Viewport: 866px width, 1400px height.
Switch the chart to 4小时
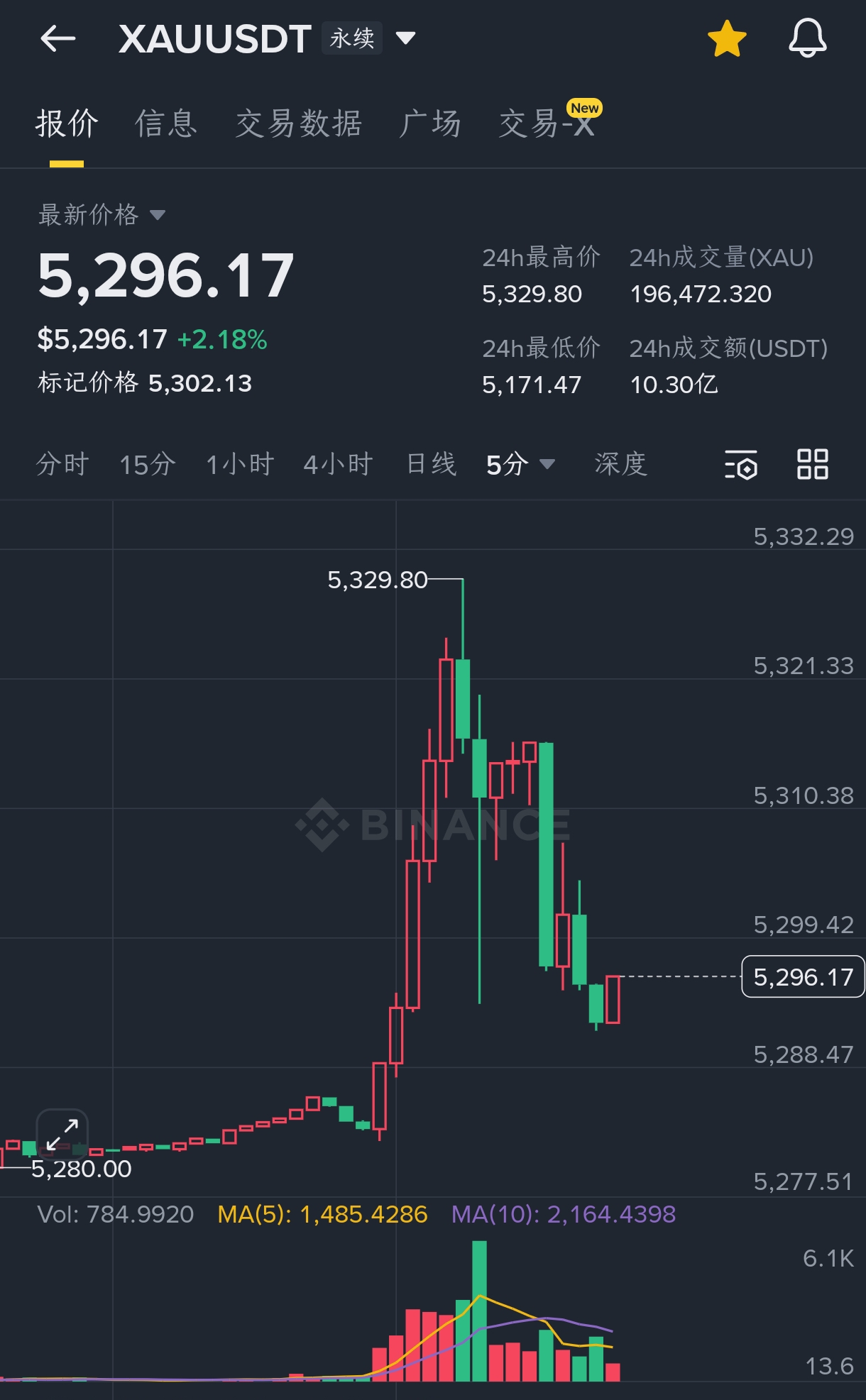pyautogui.click(x=338, y=464)
